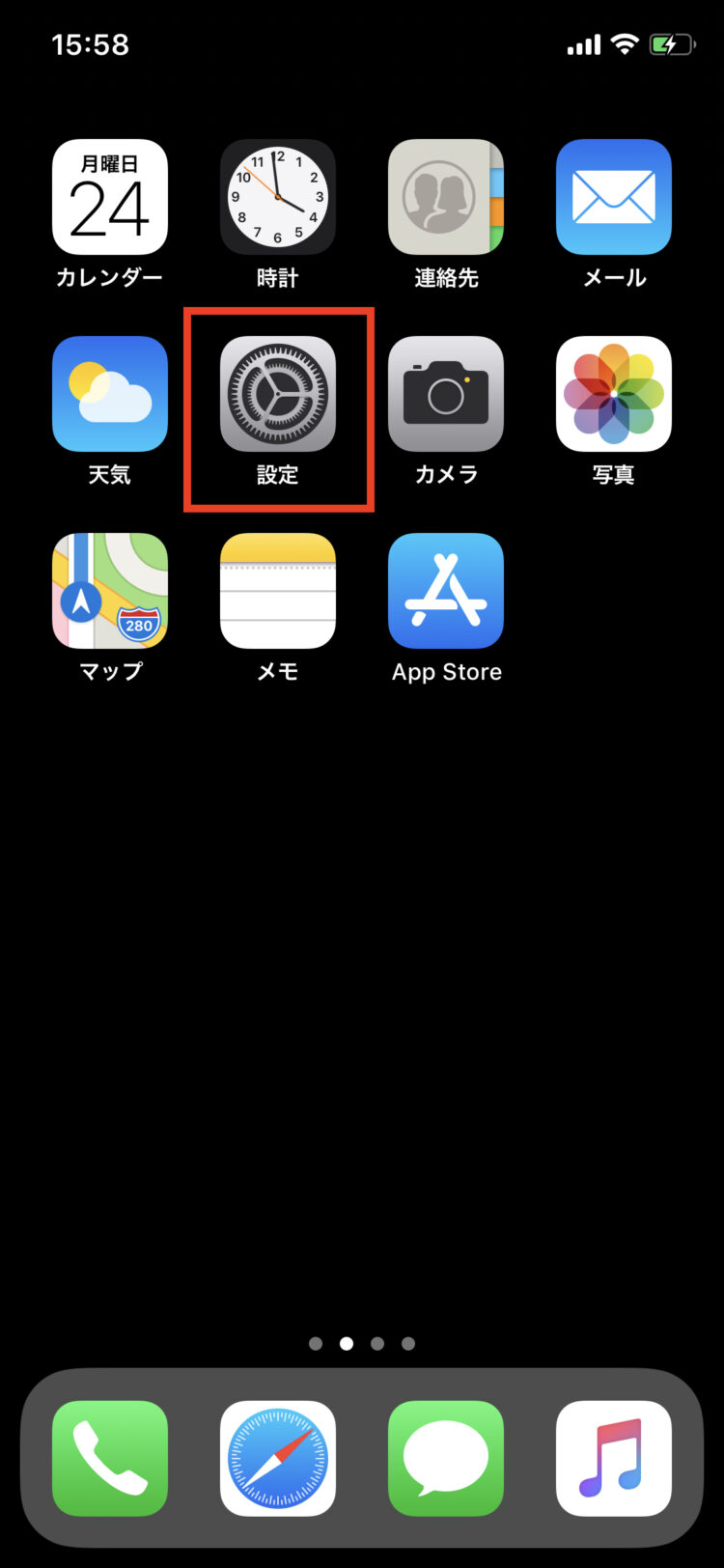Open Messages from the dock
724x1568 pixels.
point(446,1458)
